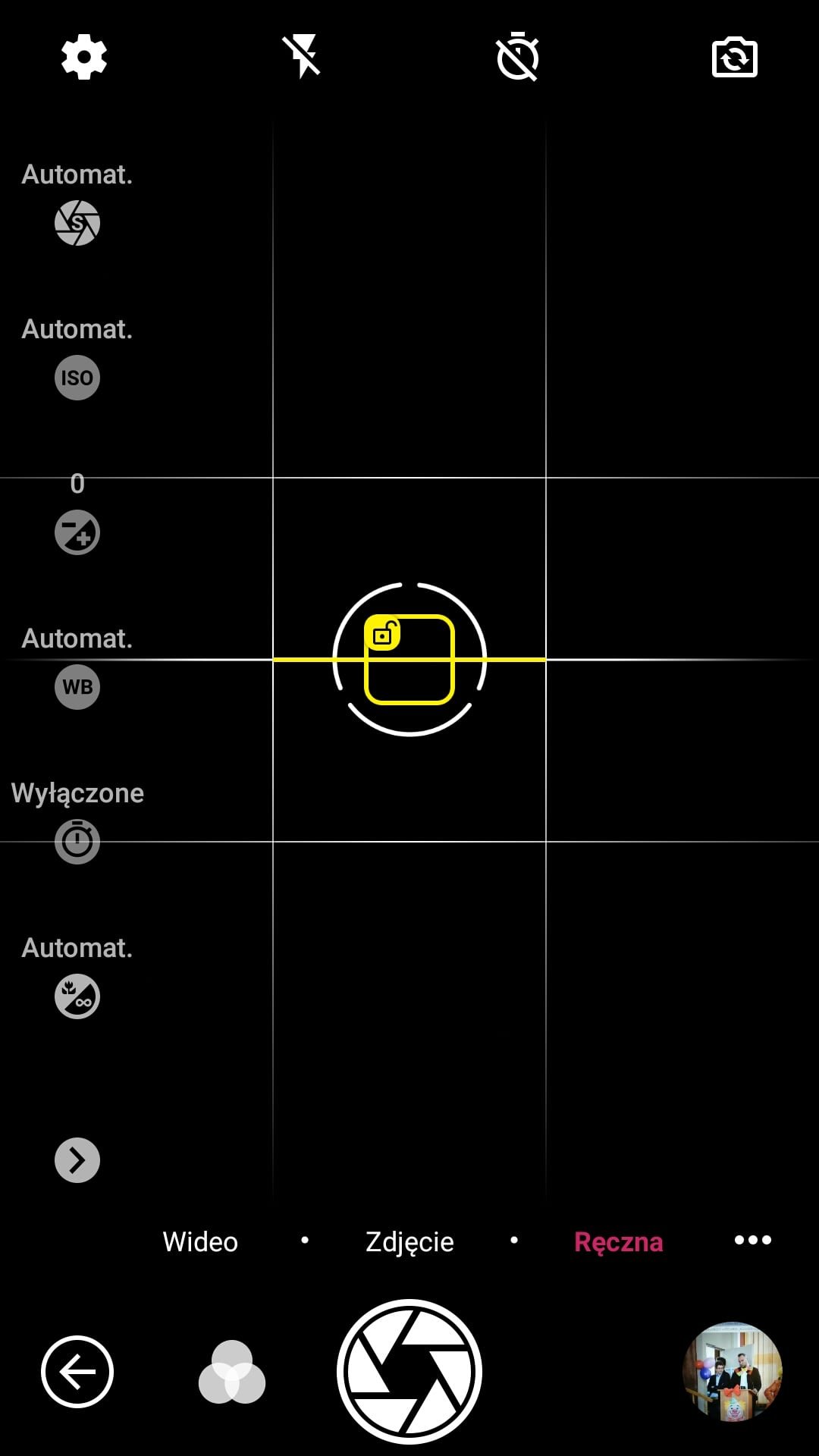Open the last photo thumbnail
819x1456 pixels.
(733, 1372)
